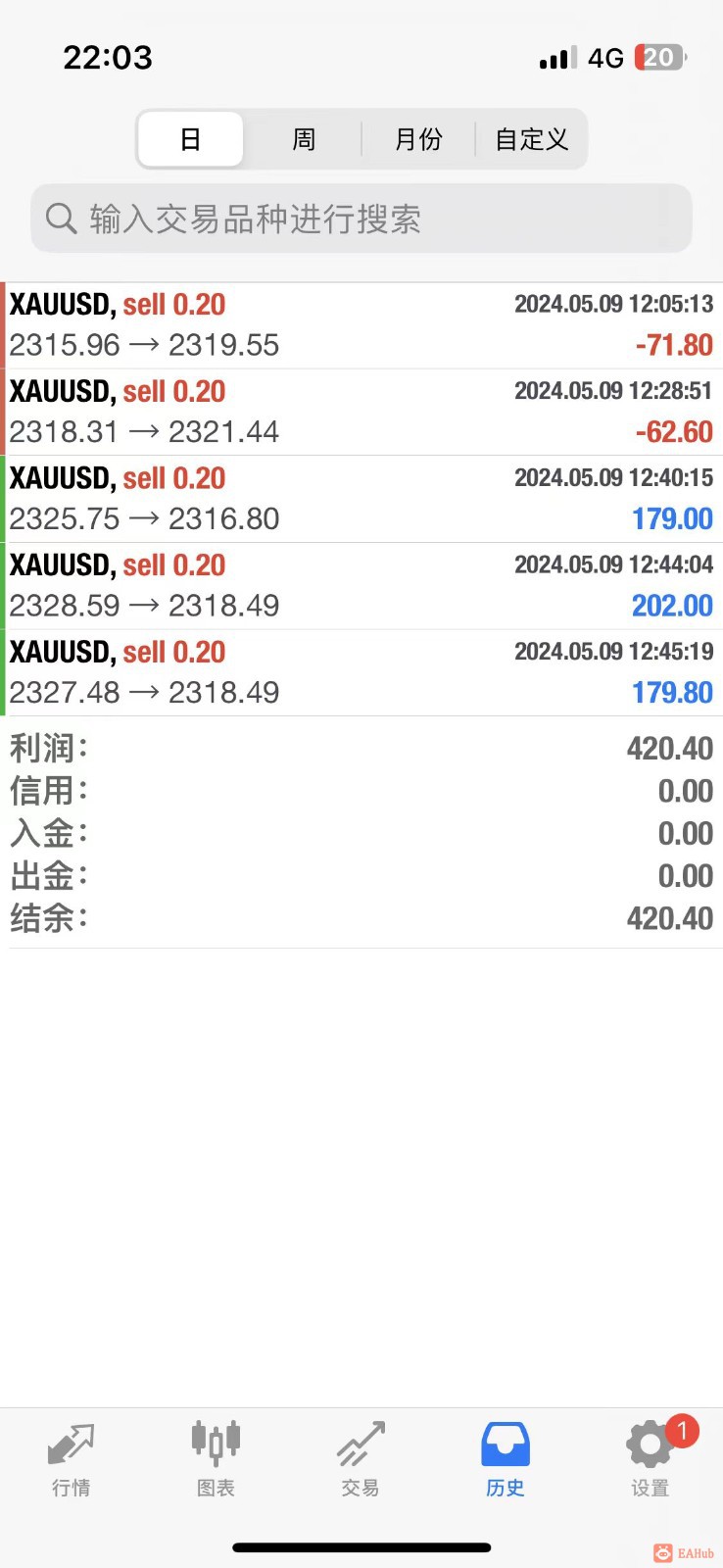View the XAUUSD trade closed at 12:40:15
This screenshot has width=723, height=1568.
coord(361,499)
